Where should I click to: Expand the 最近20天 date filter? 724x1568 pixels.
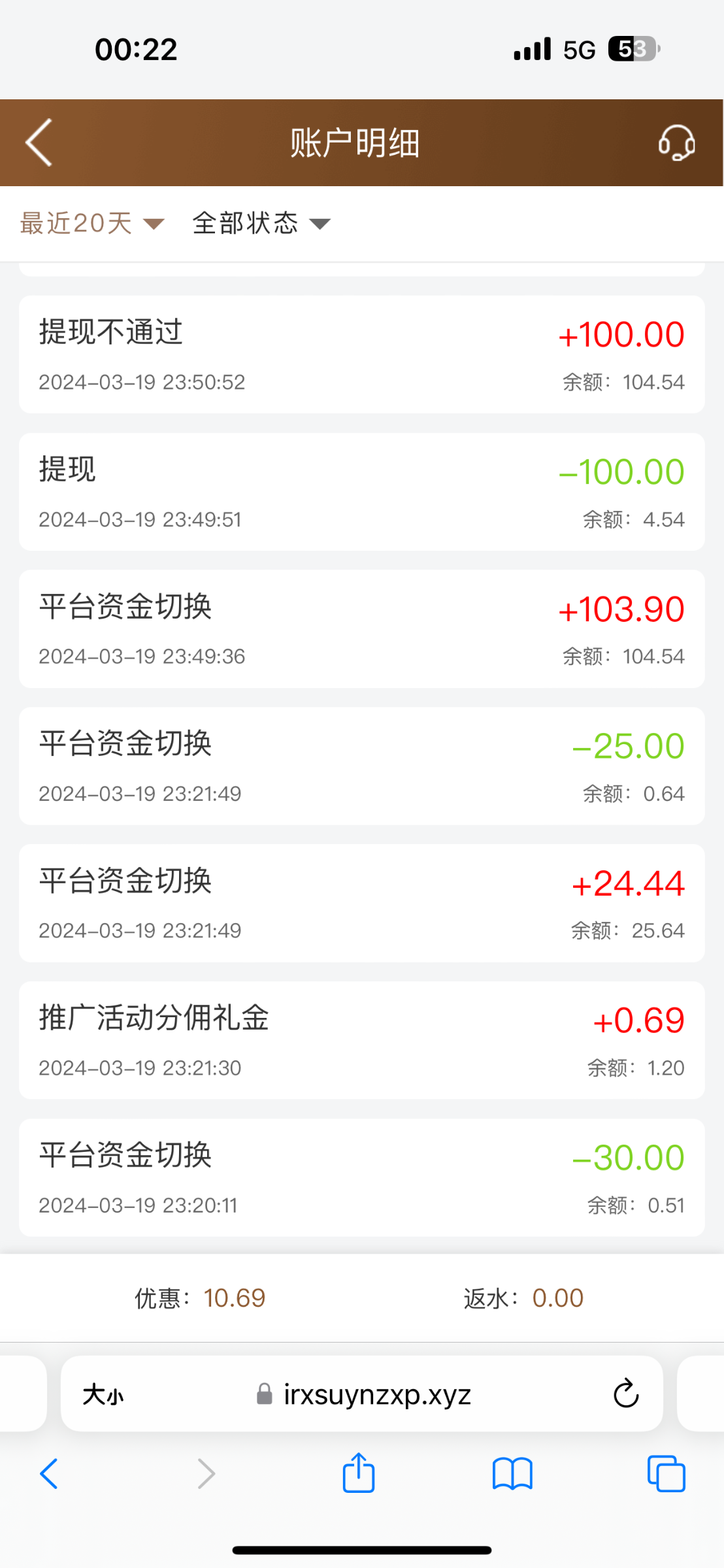click(x=91, y=223)
